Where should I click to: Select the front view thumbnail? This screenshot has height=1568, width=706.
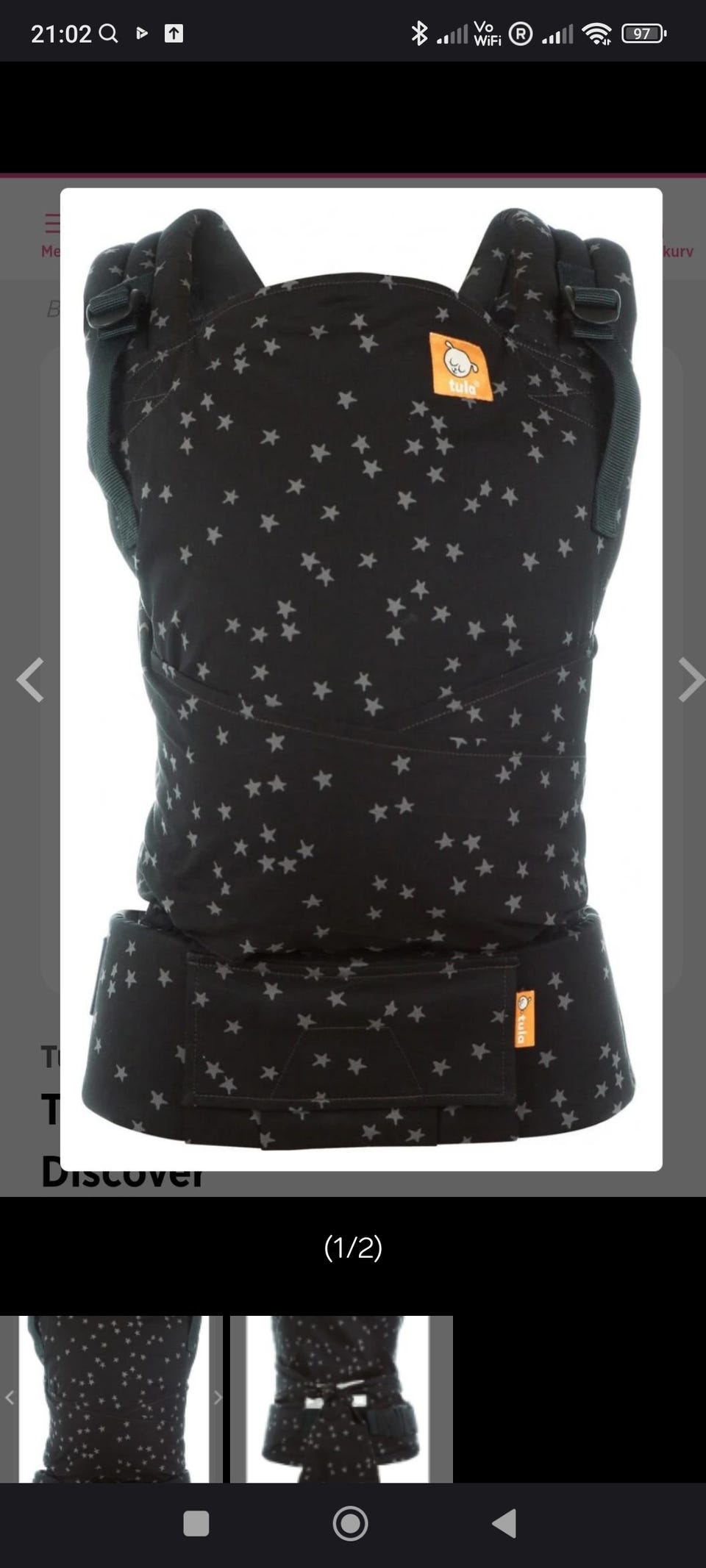point(111,1399)
